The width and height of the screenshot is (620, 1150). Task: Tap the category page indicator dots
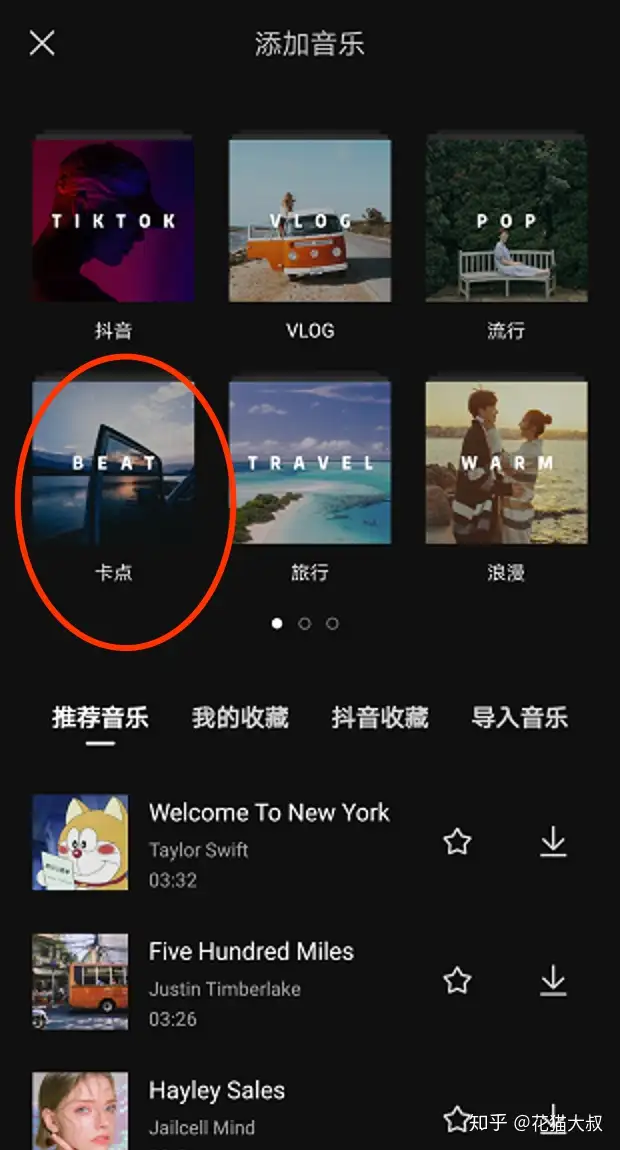point(304,623)
